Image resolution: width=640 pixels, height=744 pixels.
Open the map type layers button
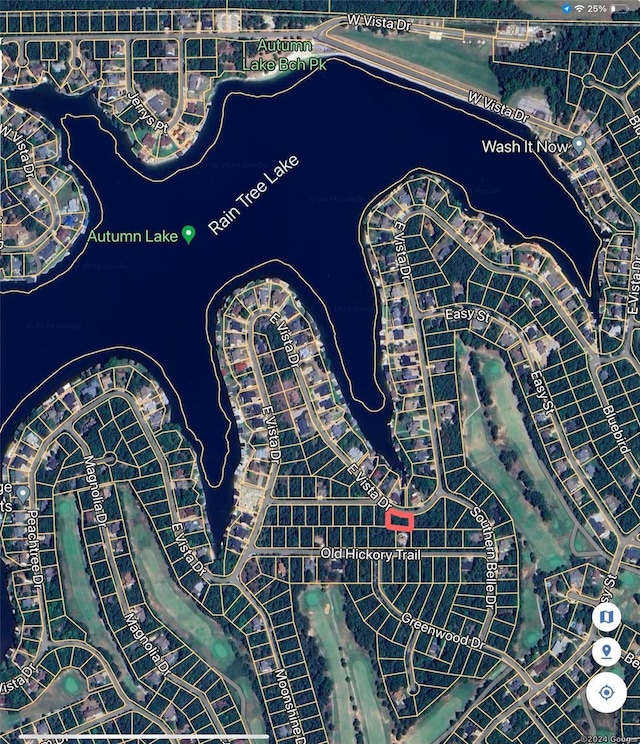point(606,617)
